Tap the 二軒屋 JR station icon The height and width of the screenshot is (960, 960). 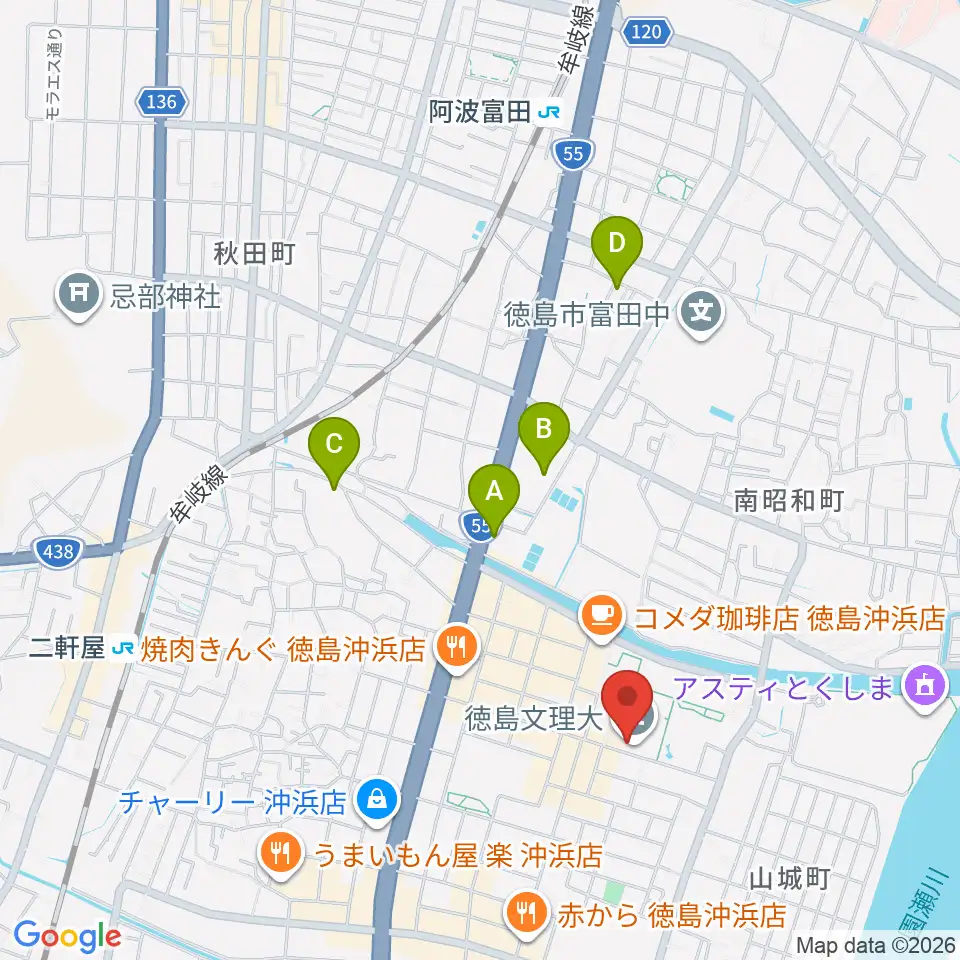point(122,648)
